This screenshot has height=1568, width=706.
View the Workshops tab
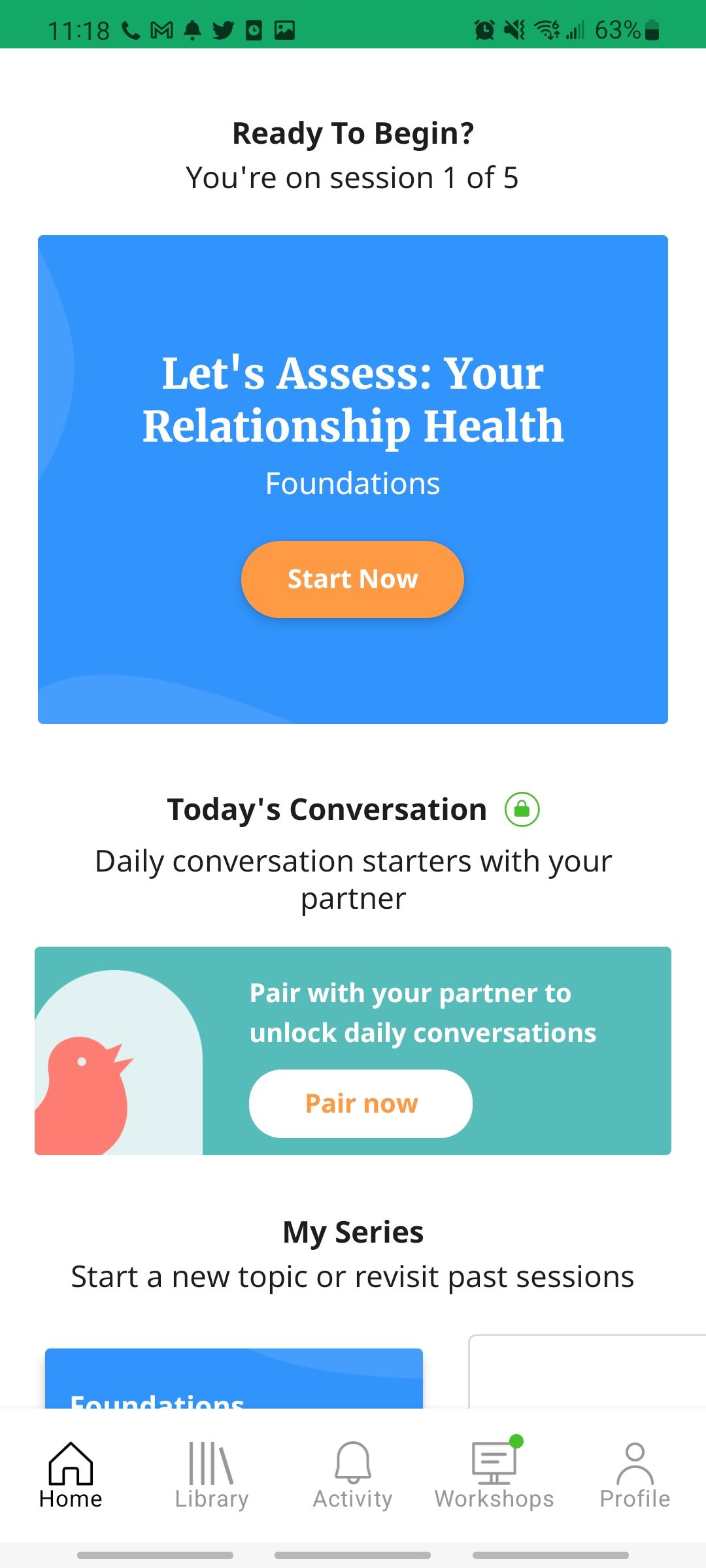click(494, 1475)
